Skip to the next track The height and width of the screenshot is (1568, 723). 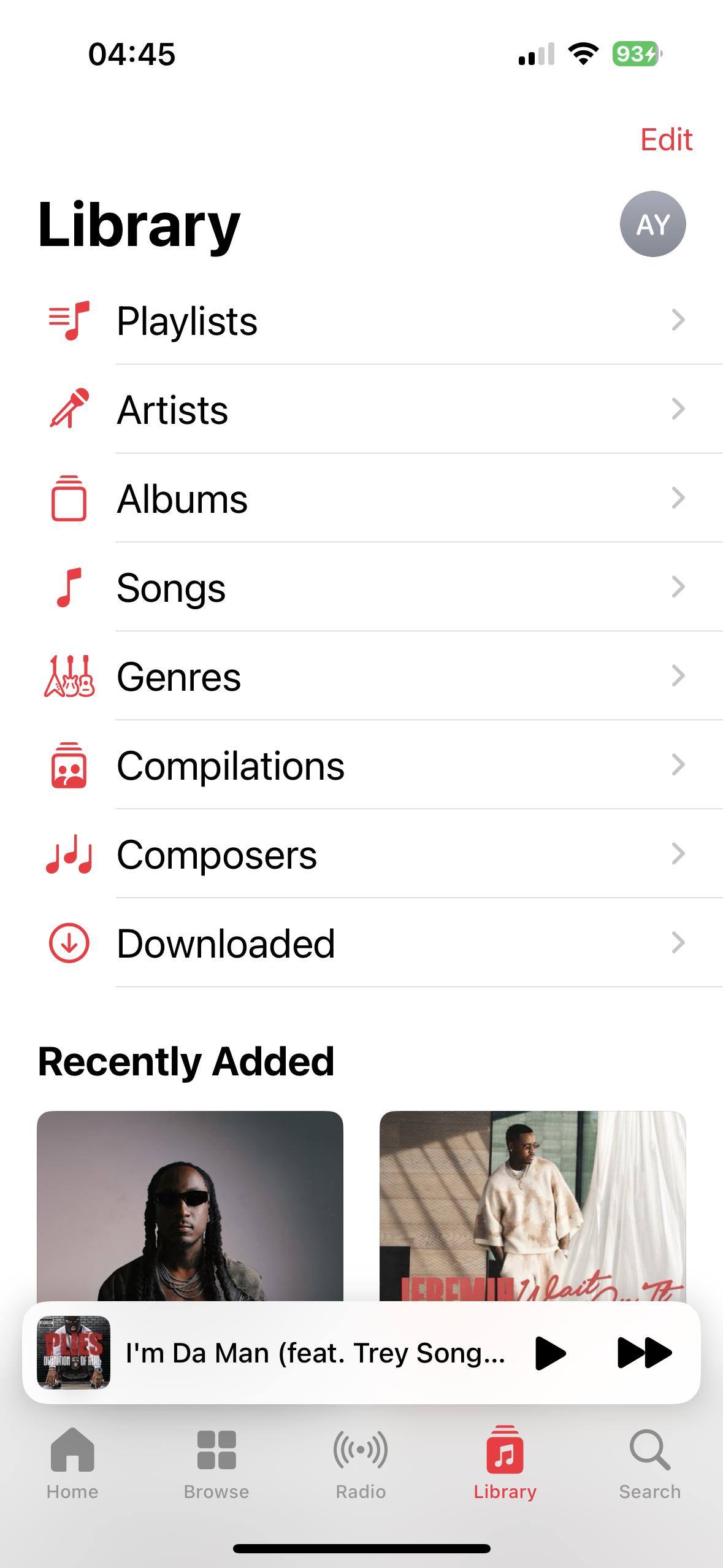(x=644, y=1353)
